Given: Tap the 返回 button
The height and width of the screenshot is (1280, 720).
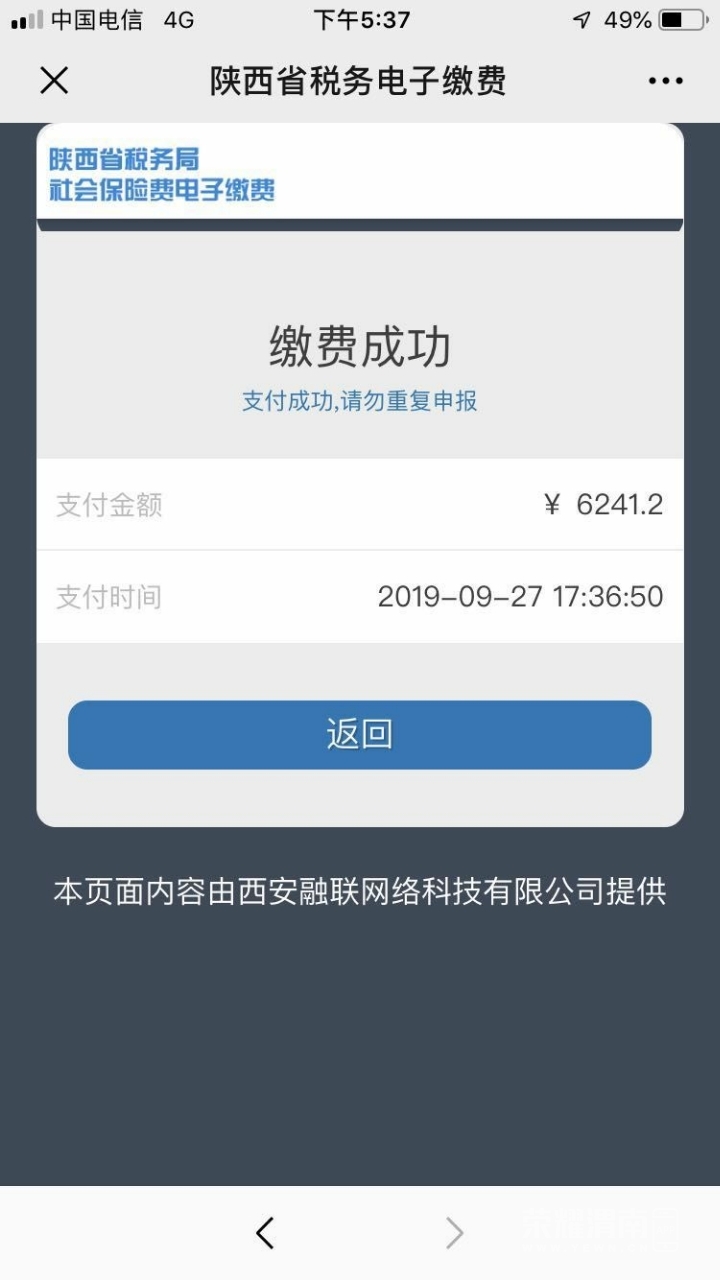Looking at the screenshot, I should pos(360,735).
